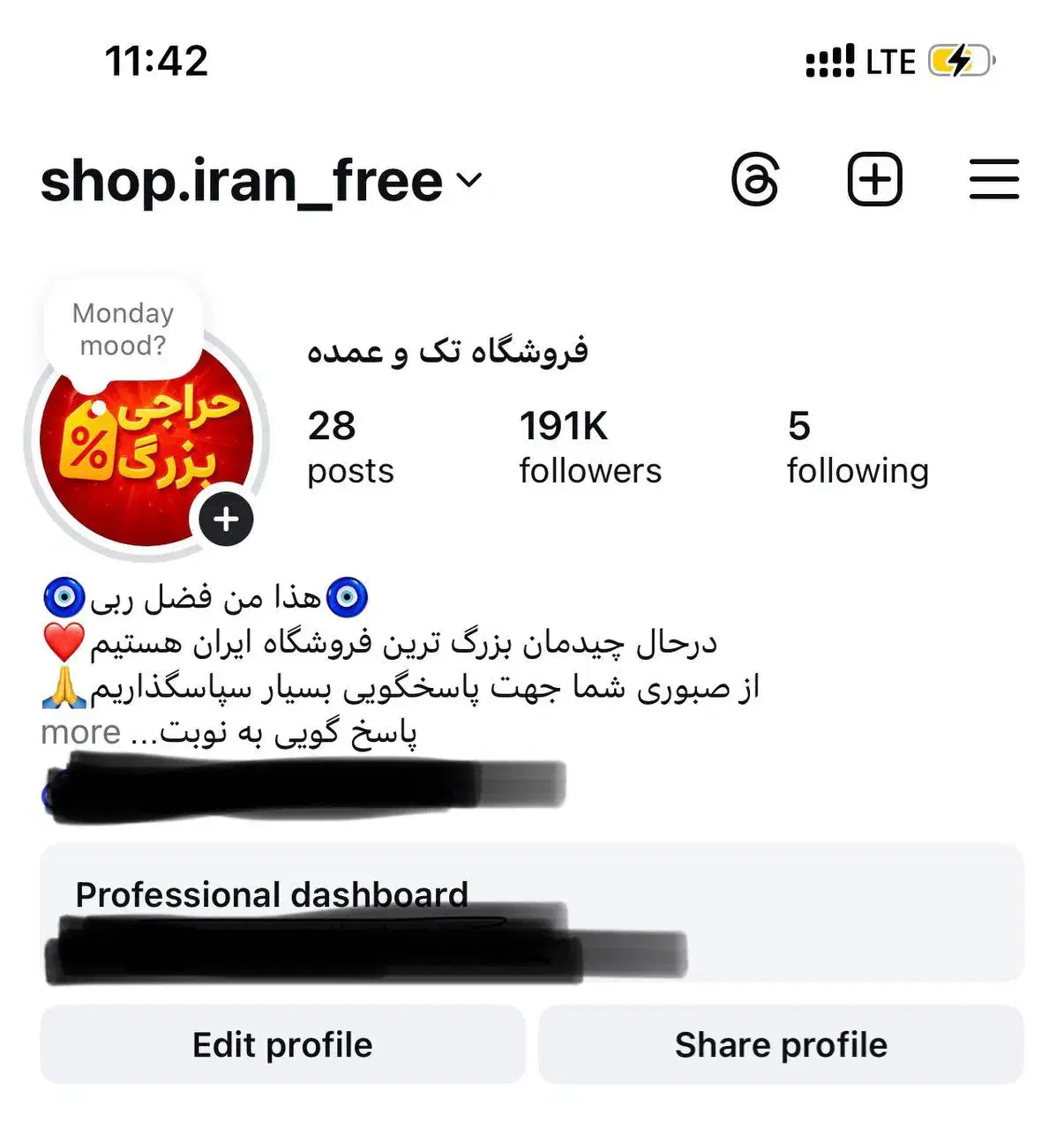Viewport: 1064px width, 1129px height.
Task: Tap Edit profile
Action: tap(280, 1044)
